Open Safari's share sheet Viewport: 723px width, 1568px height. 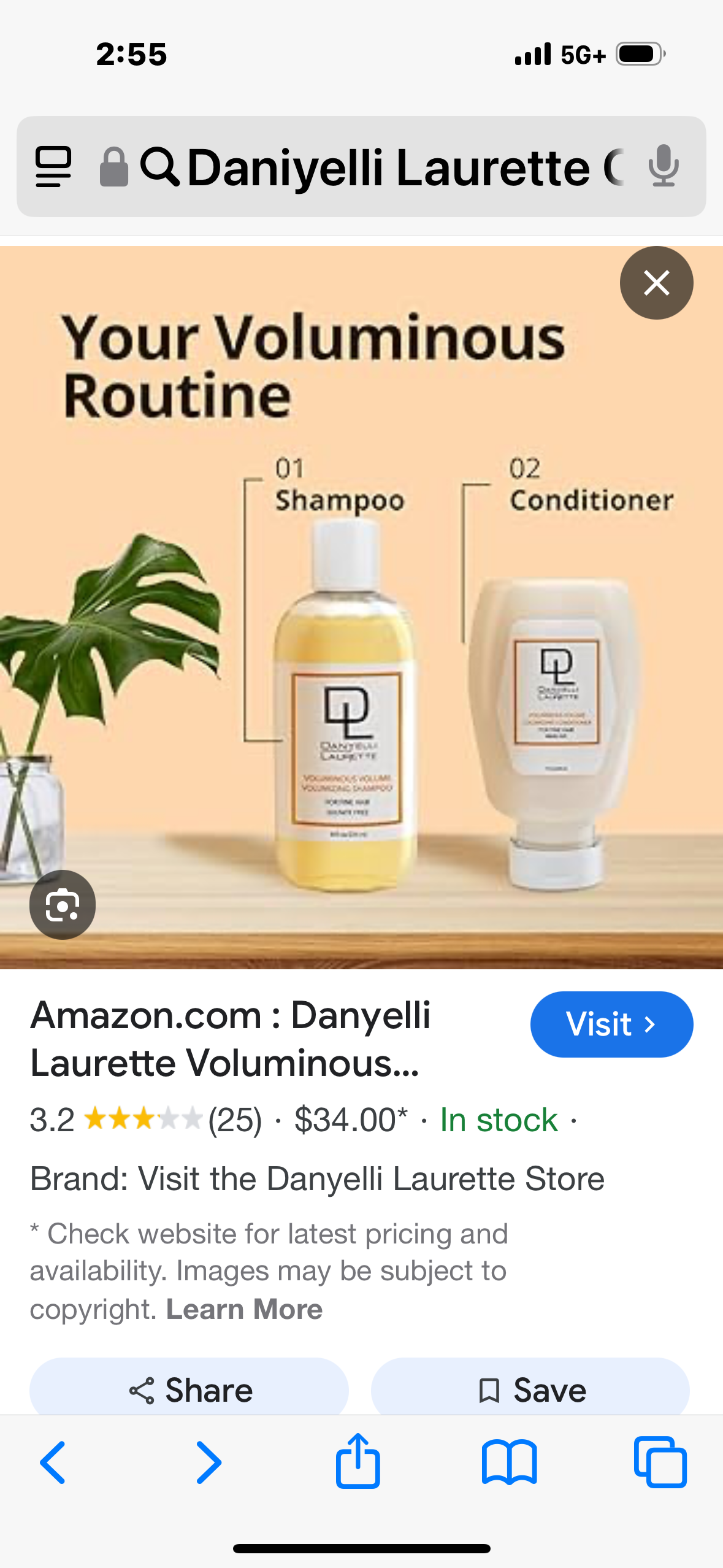point(358,1461)
